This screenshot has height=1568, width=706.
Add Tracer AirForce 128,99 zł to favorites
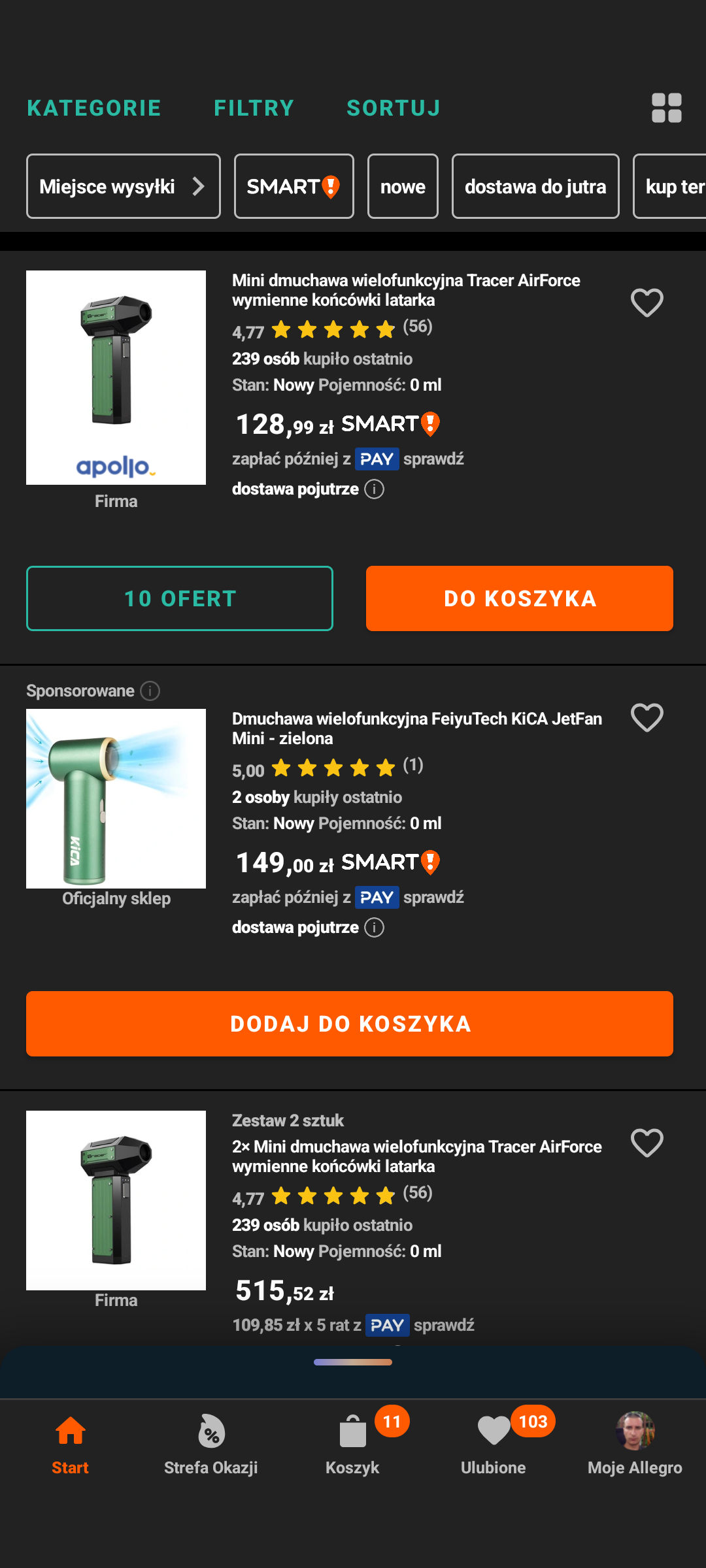[647, 302]
